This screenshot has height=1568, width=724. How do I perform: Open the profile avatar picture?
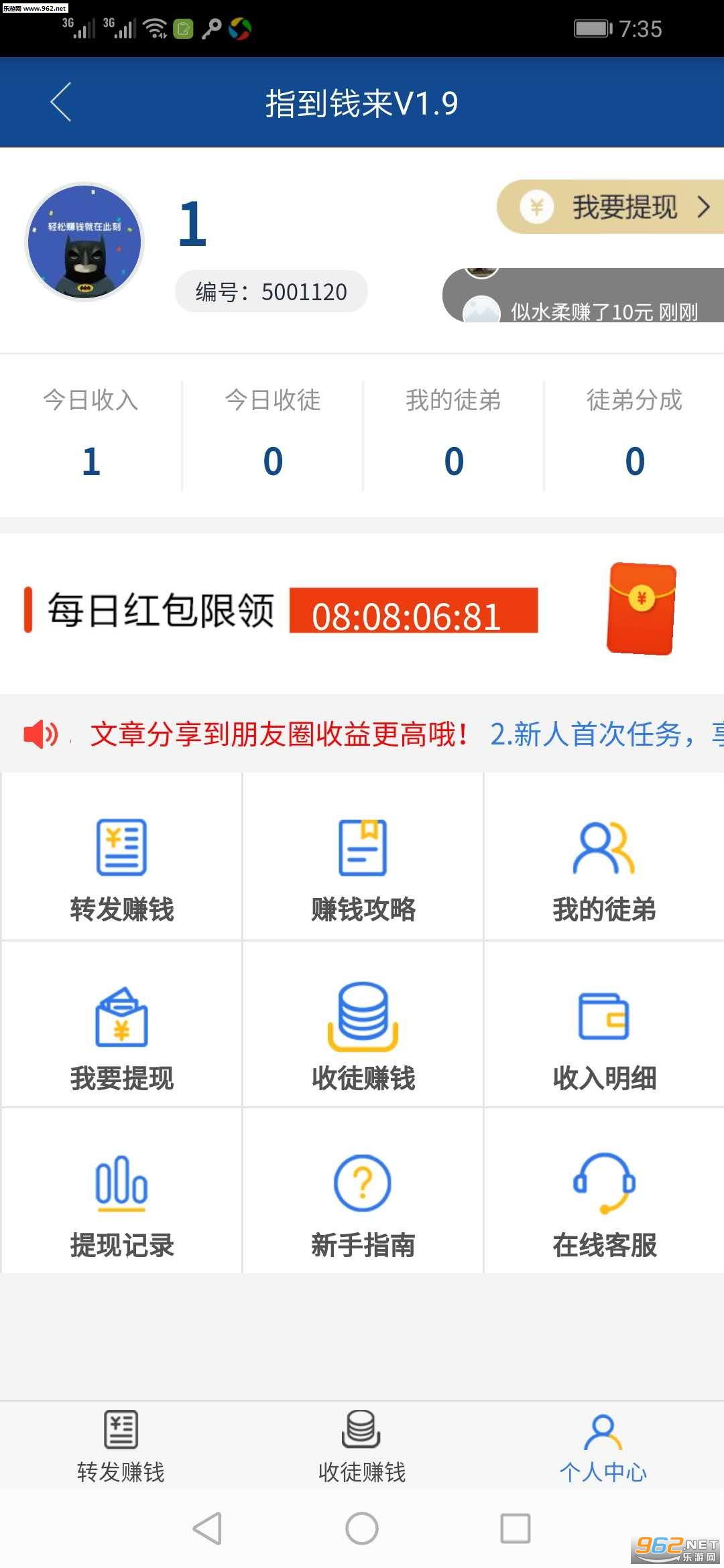click(x=84, y=242)
